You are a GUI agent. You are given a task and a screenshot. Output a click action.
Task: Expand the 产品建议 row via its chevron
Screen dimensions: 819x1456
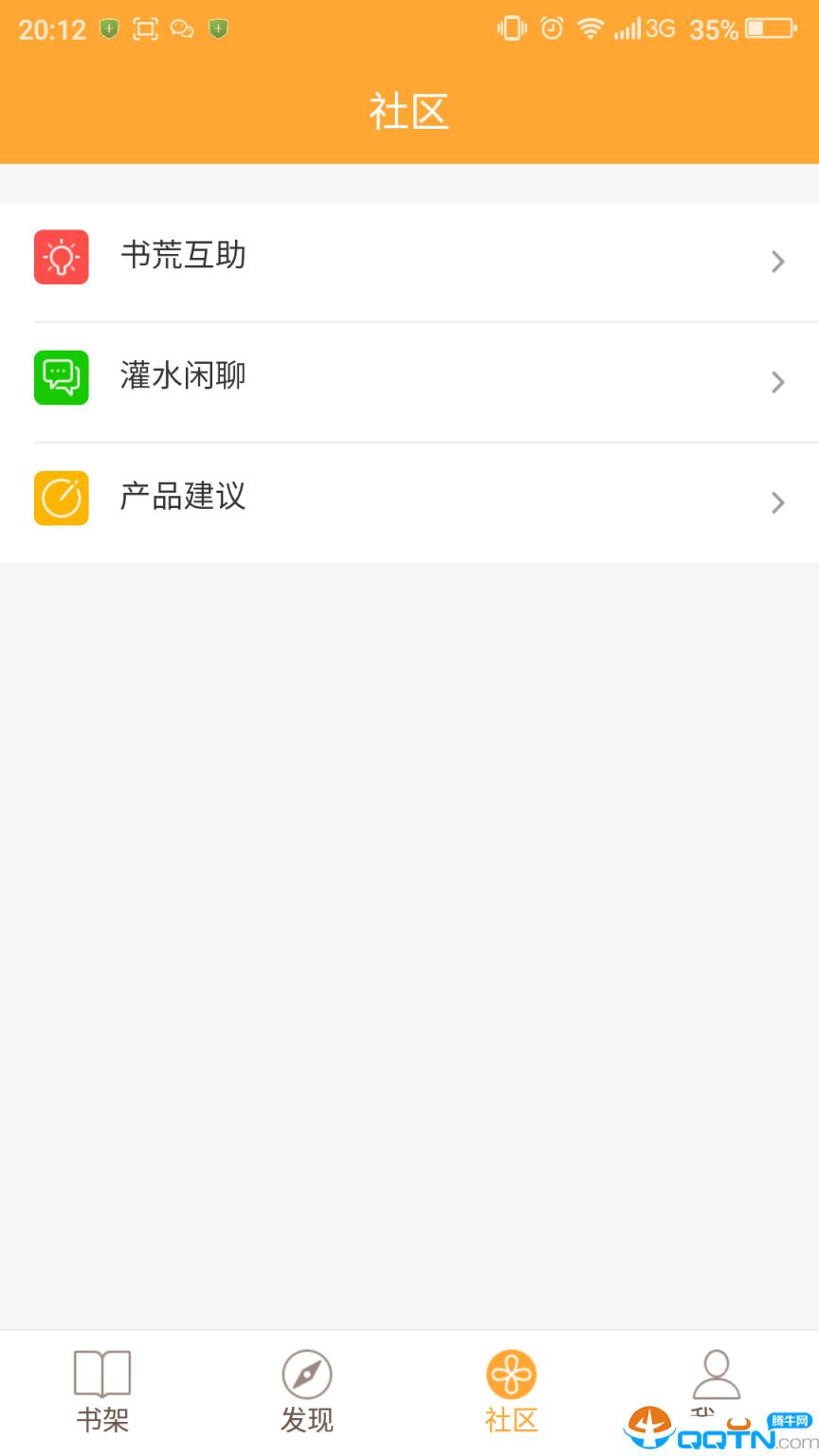(777, 502)
